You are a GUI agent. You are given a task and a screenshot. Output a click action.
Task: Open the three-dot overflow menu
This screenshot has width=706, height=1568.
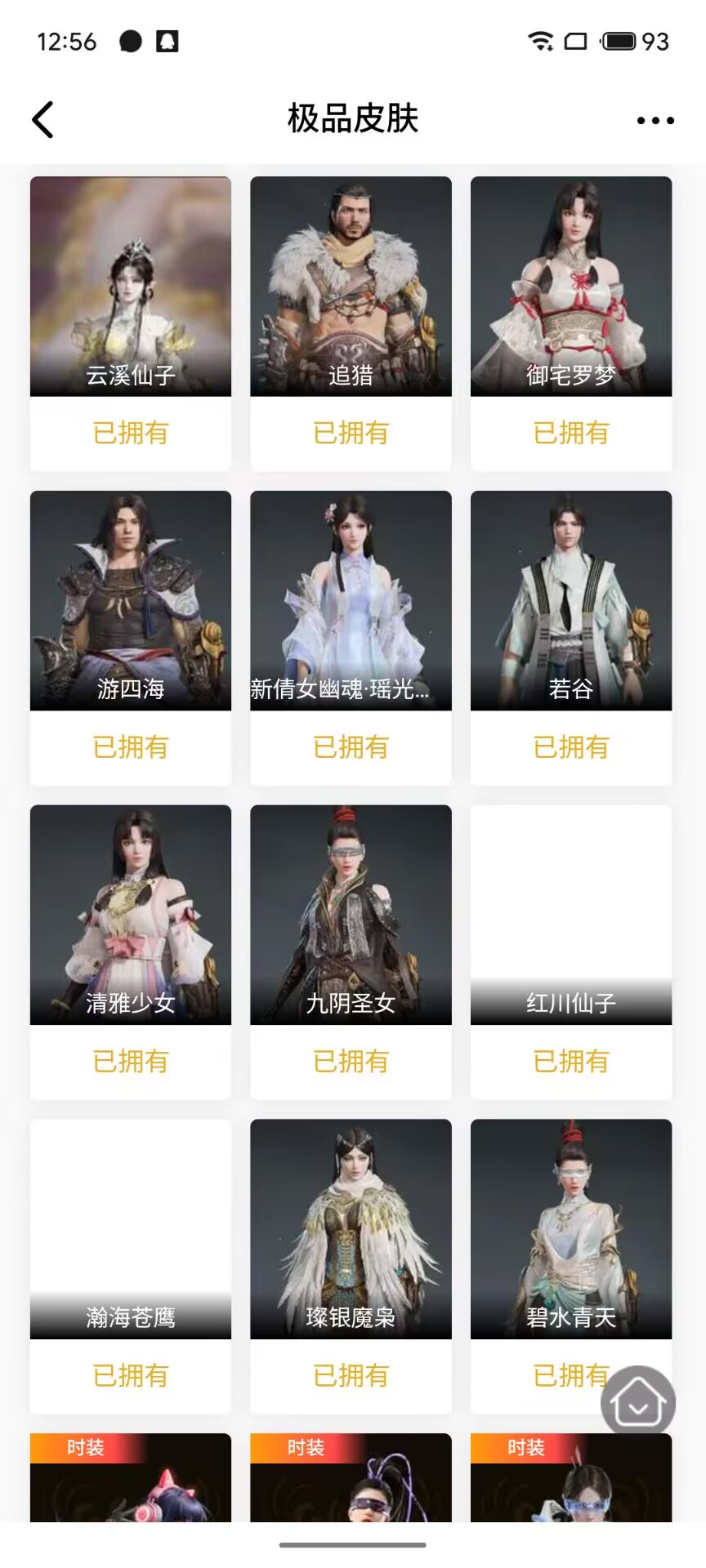[655, 121]
